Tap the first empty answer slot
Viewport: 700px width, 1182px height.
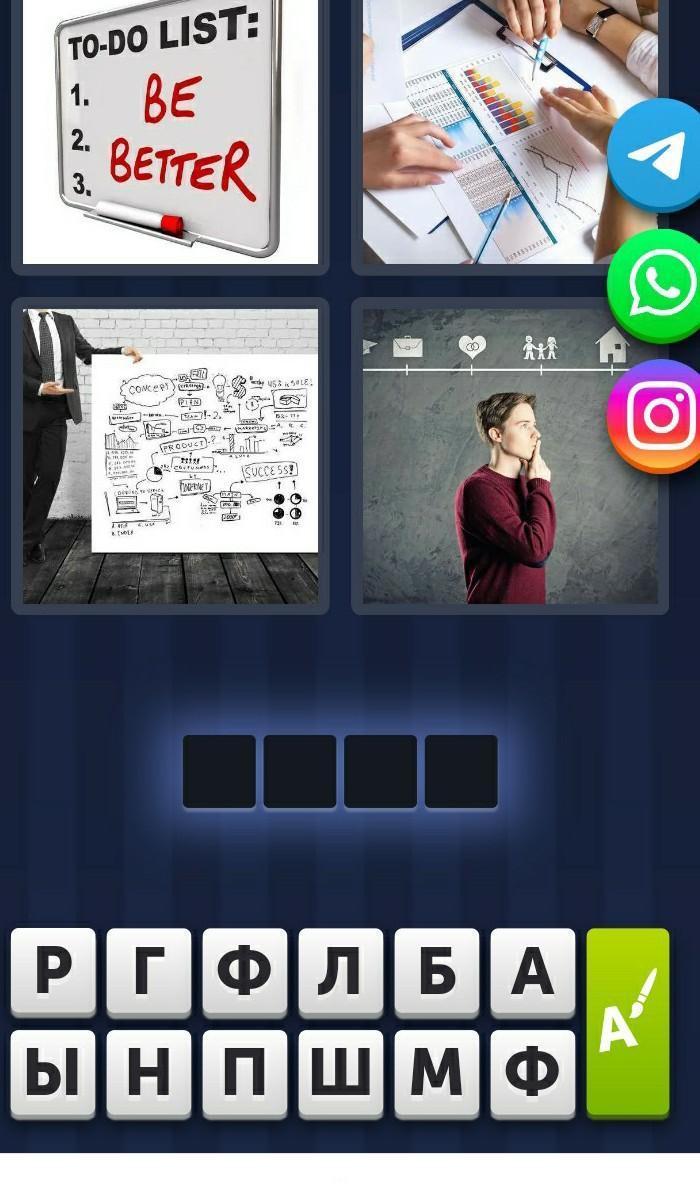[x=219, y=771]
